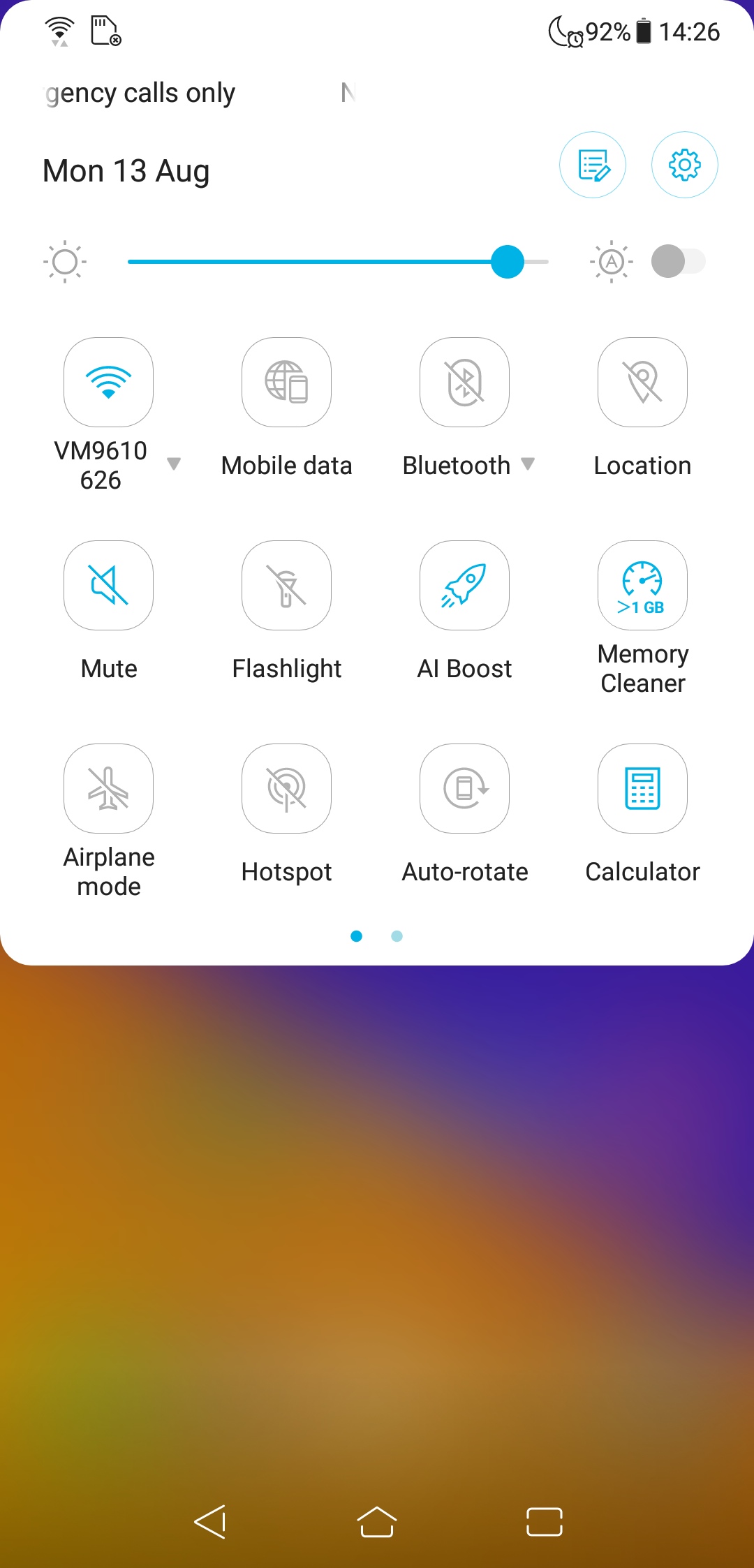Image resolution: width=754 pixels, height=1568 pixels.
Task: Go to the home screen
Action: pyautogui.click(x=377, y=1522)
